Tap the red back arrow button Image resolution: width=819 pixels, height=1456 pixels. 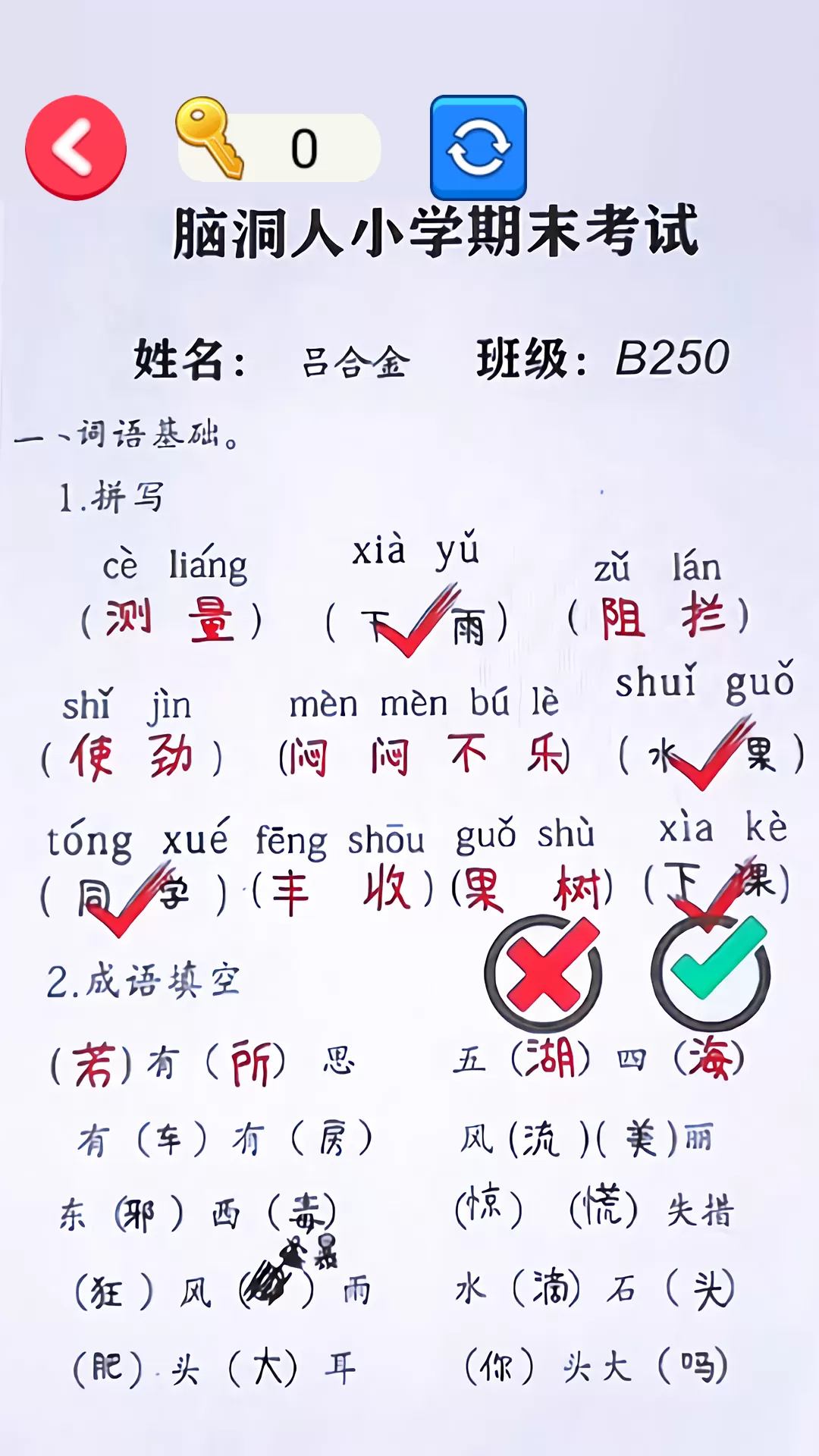coord(76,148)
